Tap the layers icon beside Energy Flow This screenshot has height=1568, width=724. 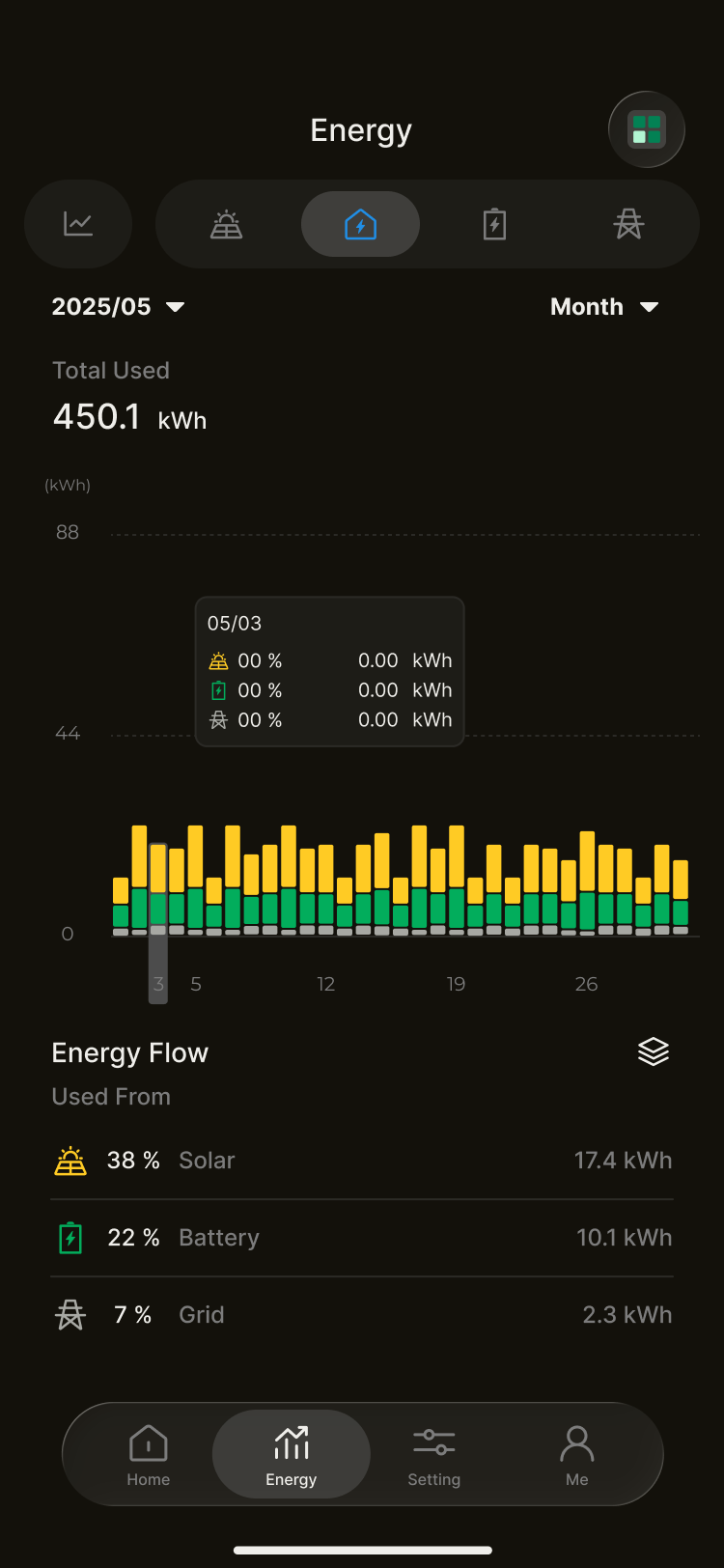654,1051
